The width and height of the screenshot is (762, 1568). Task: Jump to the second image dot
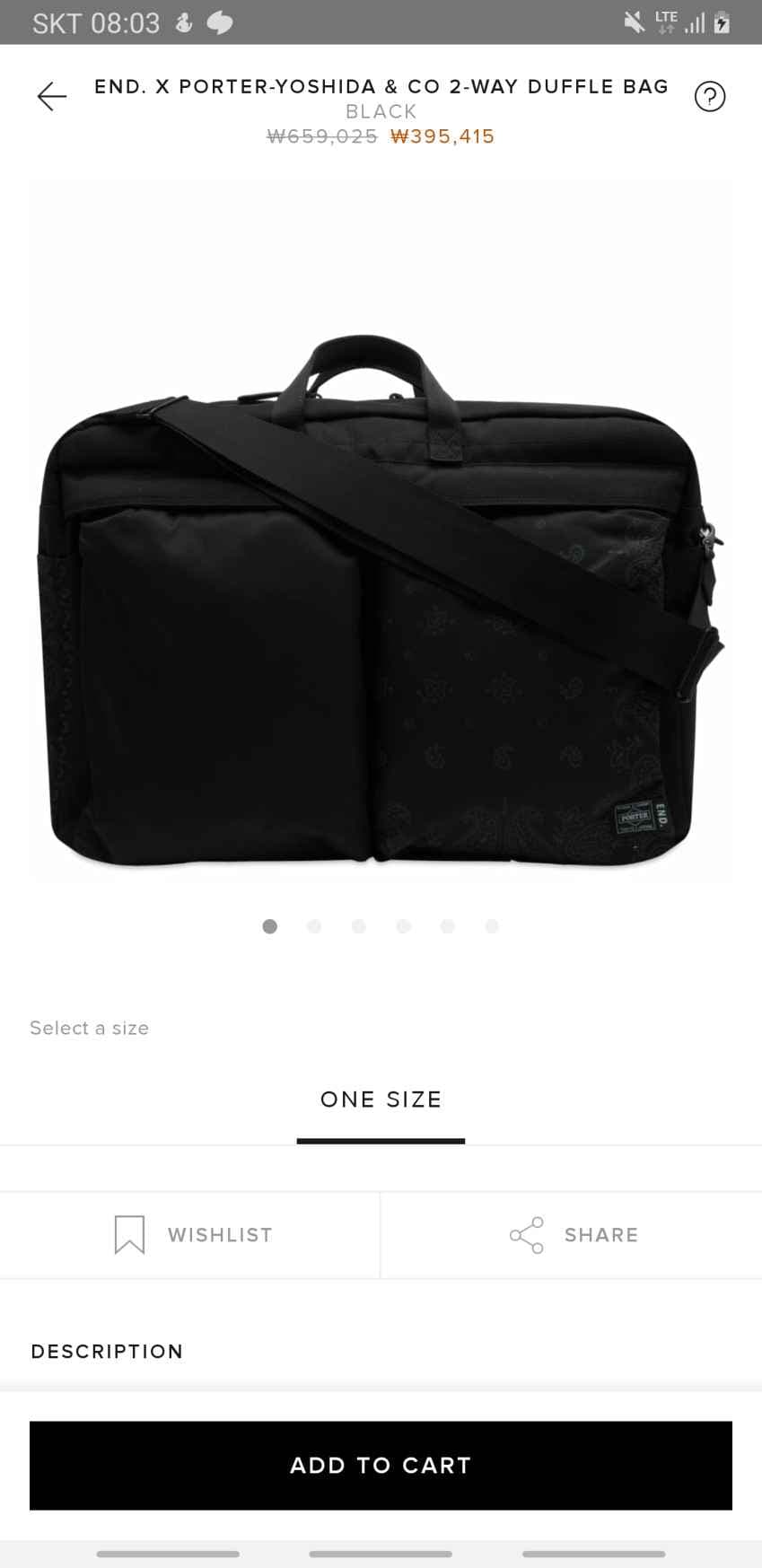(314, 926)
